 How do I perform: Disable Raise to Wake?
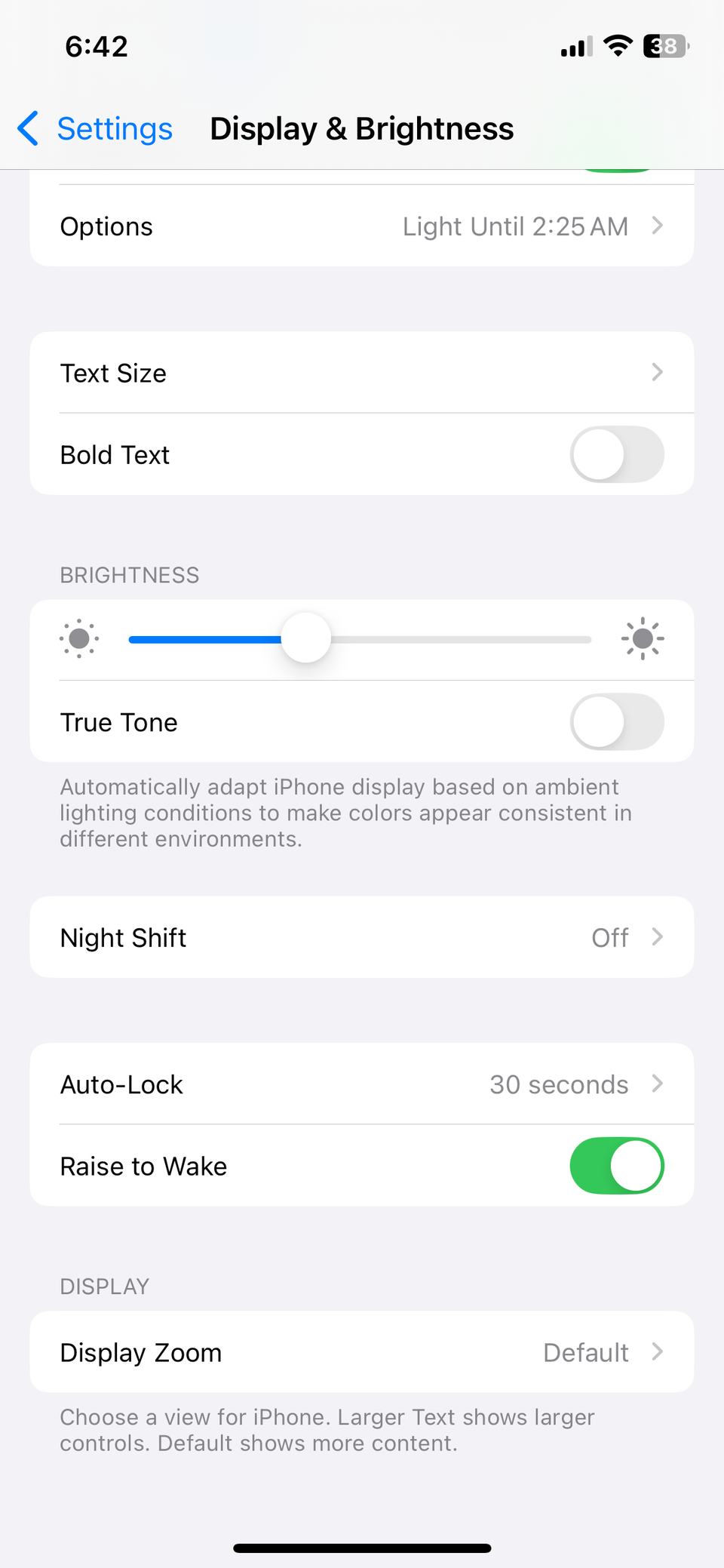pyautogui.click(x=617, y=1166)
